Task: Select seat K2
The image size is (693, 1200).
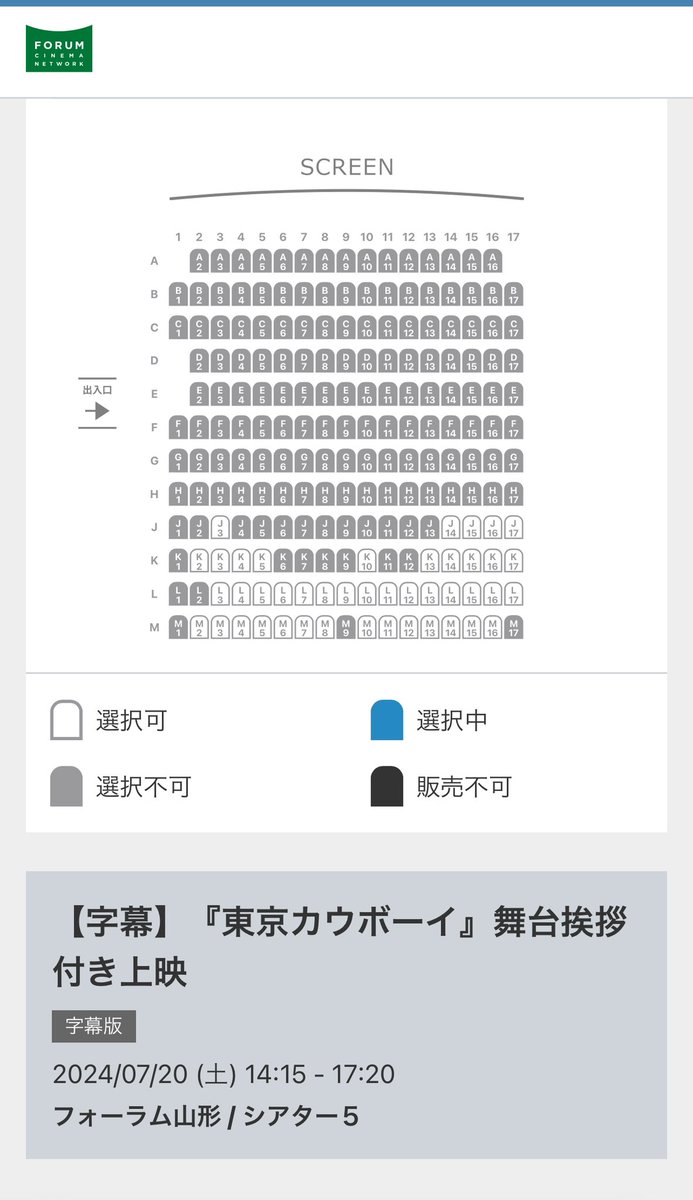Action: tap(199, 561)
